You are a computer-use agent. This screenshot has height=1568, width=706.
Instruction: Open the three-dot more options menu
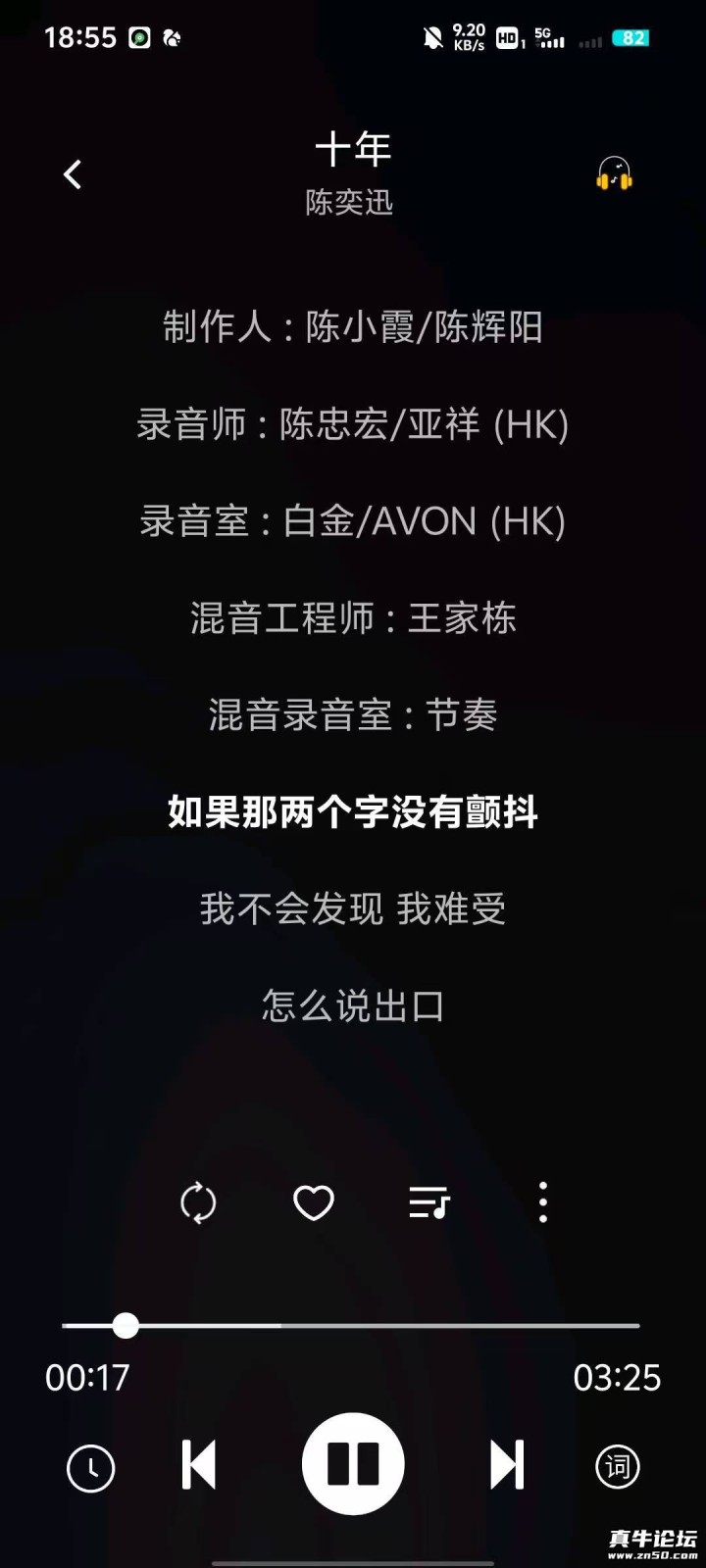click(543, 1202)
